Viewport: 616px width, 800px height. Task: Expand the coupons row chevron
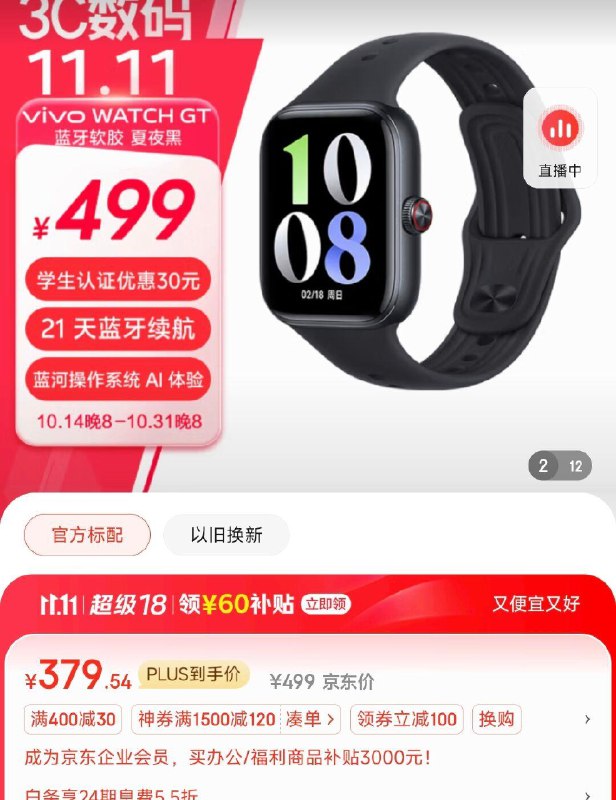[588, 719]
